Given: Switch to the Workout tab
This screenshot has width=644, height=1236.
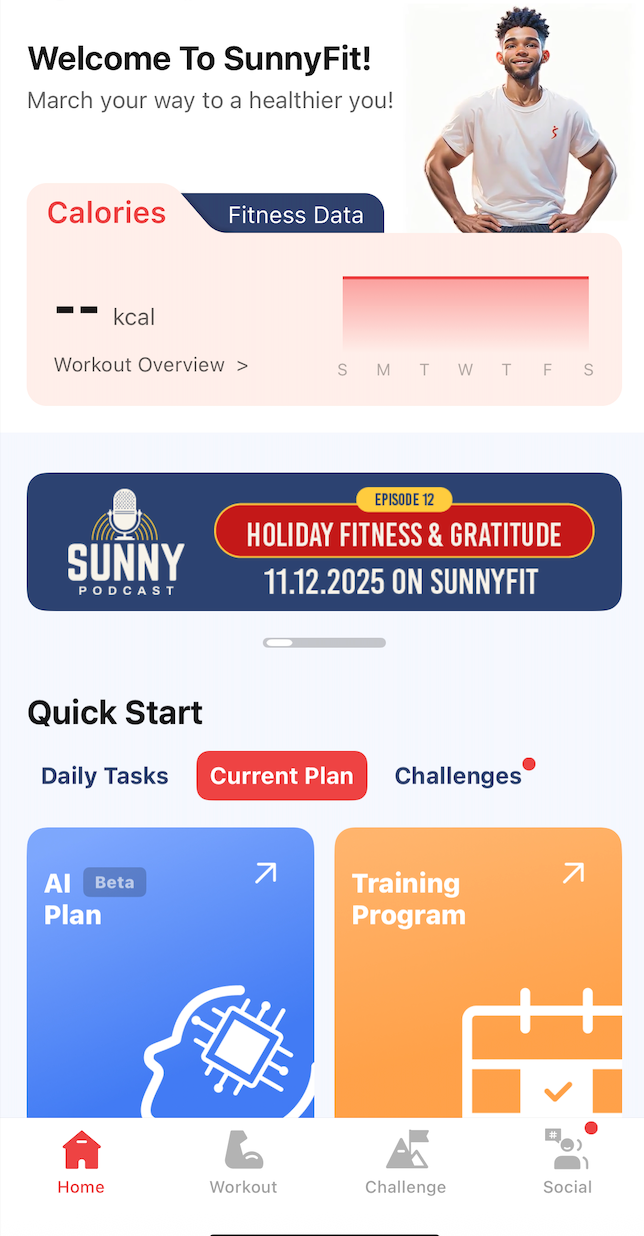Looking at the screenshot, I should pos(243,1163).
